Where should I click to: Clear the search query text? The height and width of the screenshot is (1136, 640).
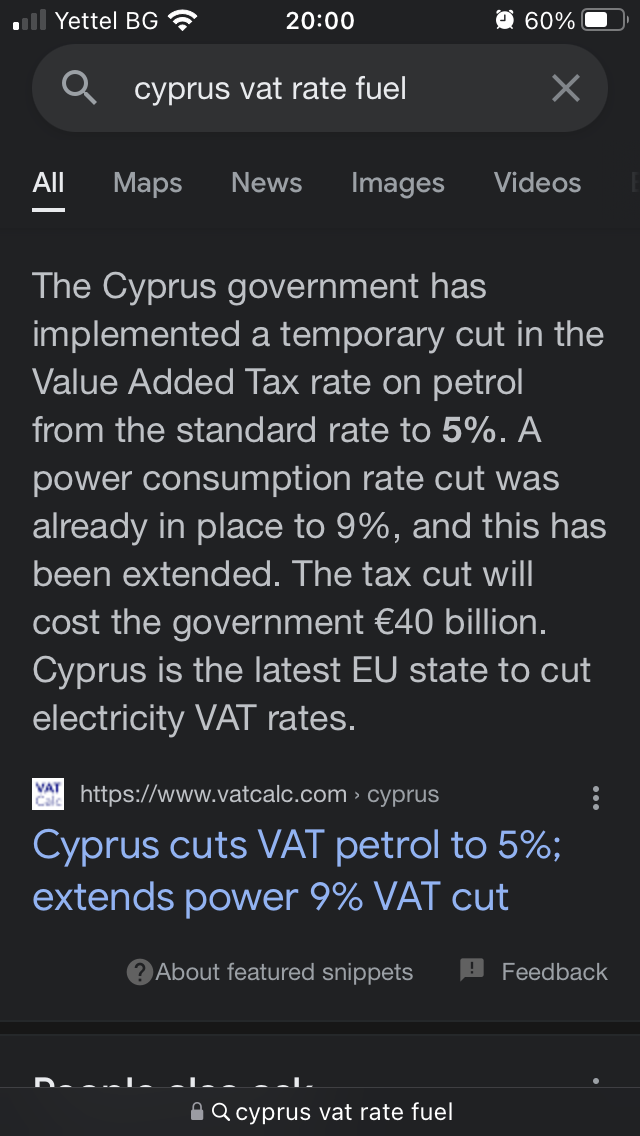(x=565, y=89)
